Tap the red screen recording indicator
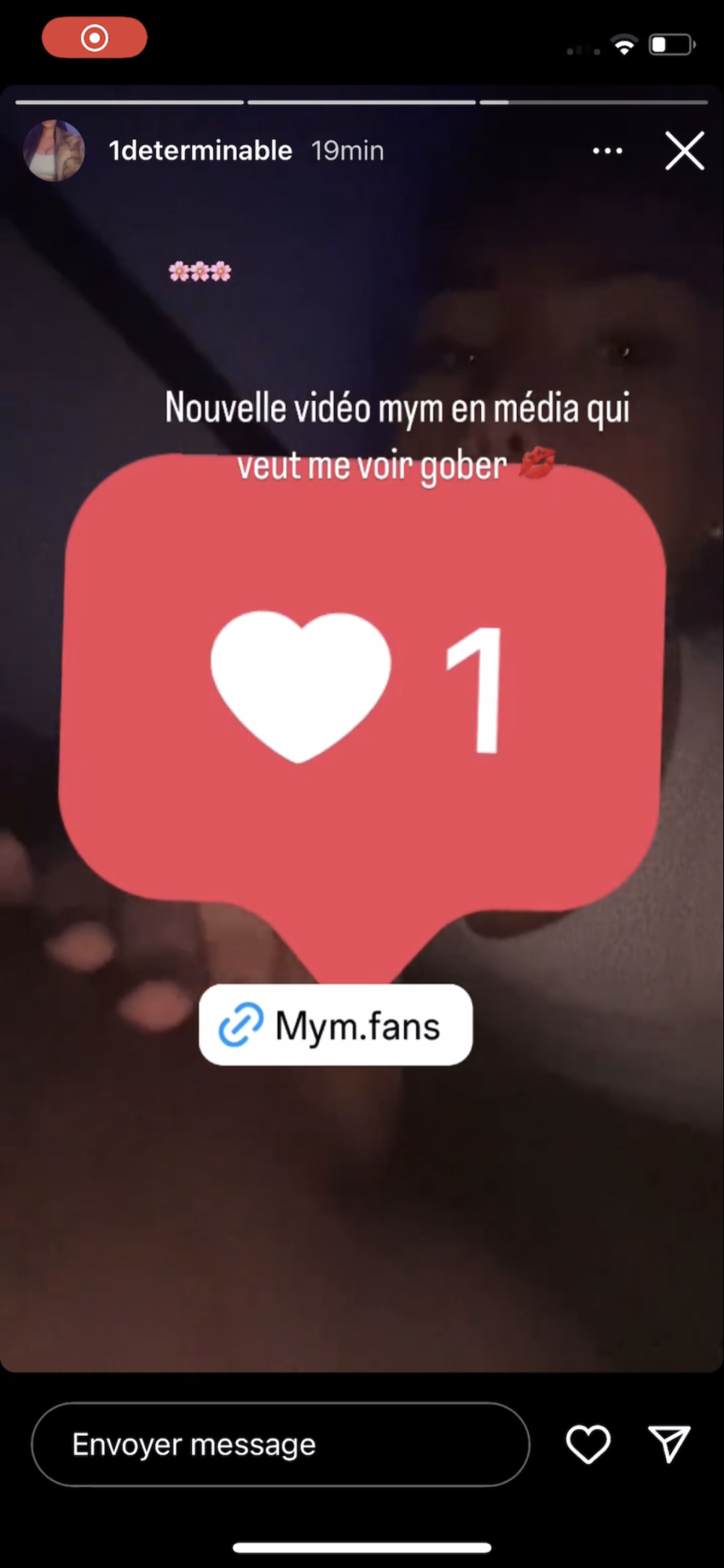 95,38
